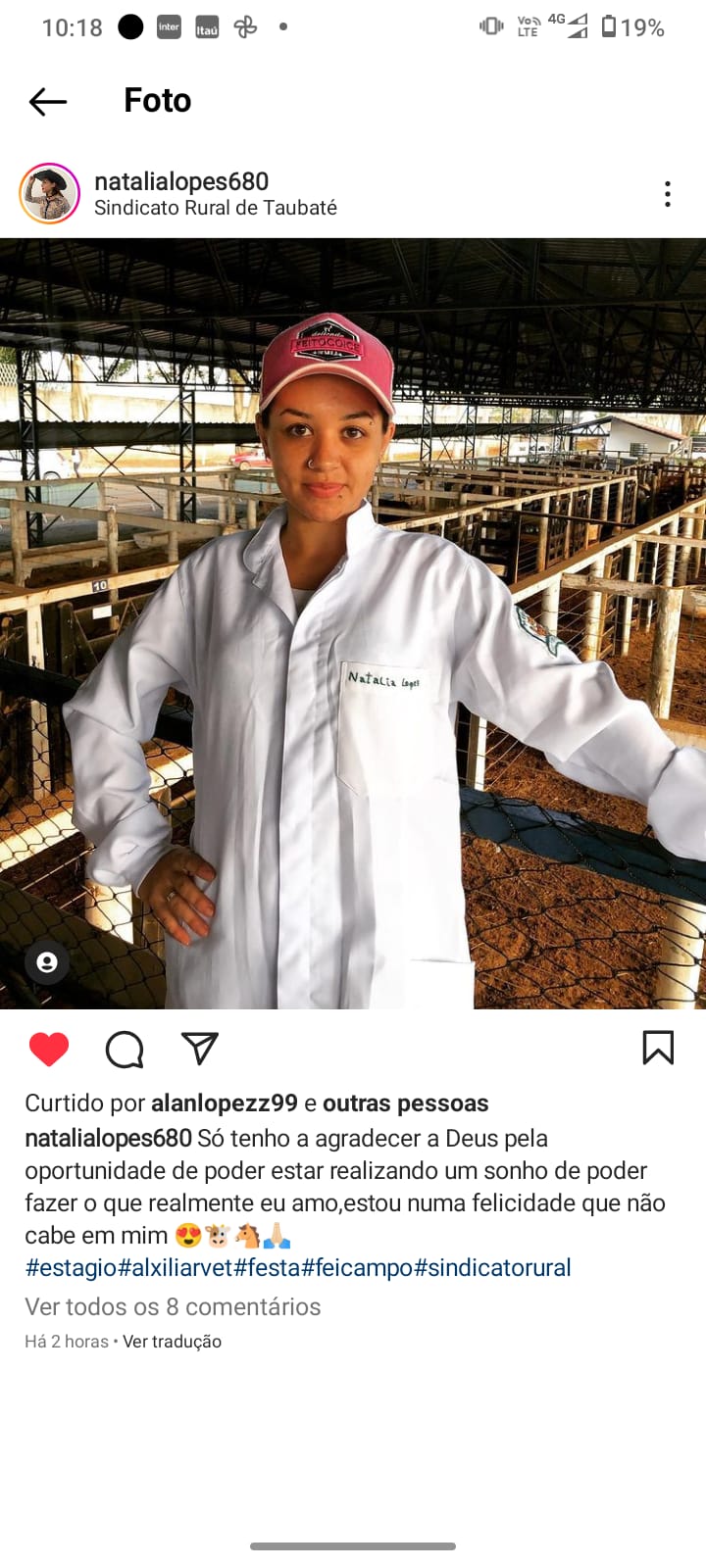Open the #sindicatorural hashtag

492,1268
